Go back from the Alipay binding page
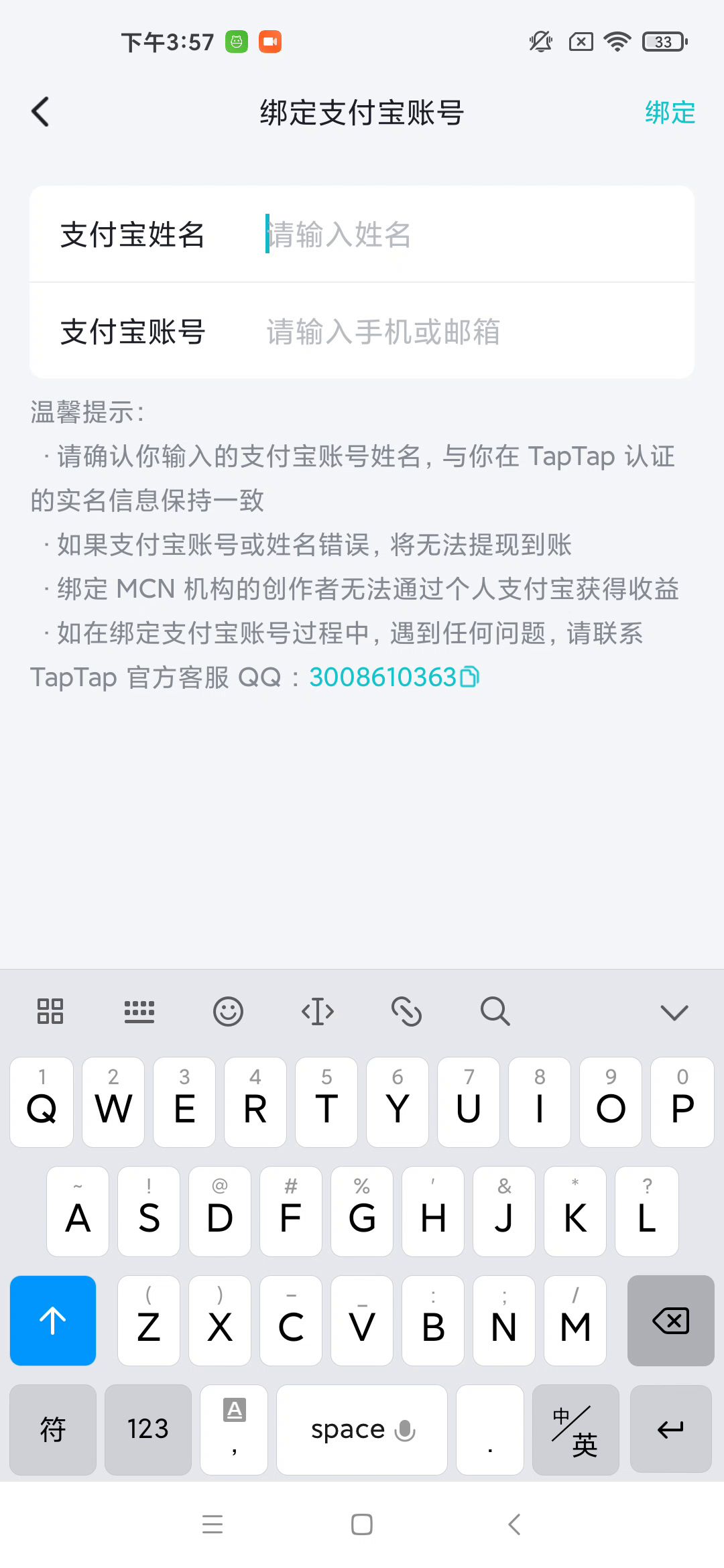 point(41,112)
